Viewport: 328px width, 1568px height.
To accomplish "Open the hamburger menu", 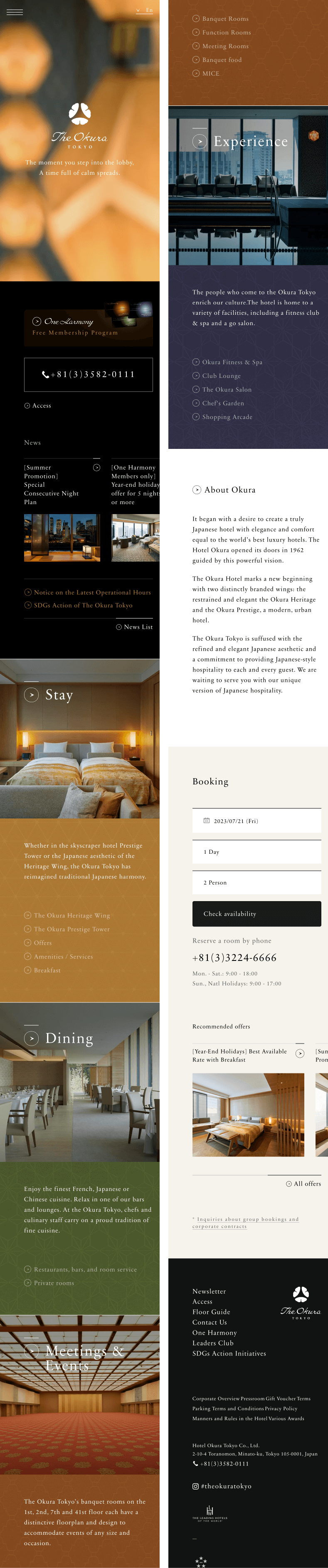I will point(15,12).
